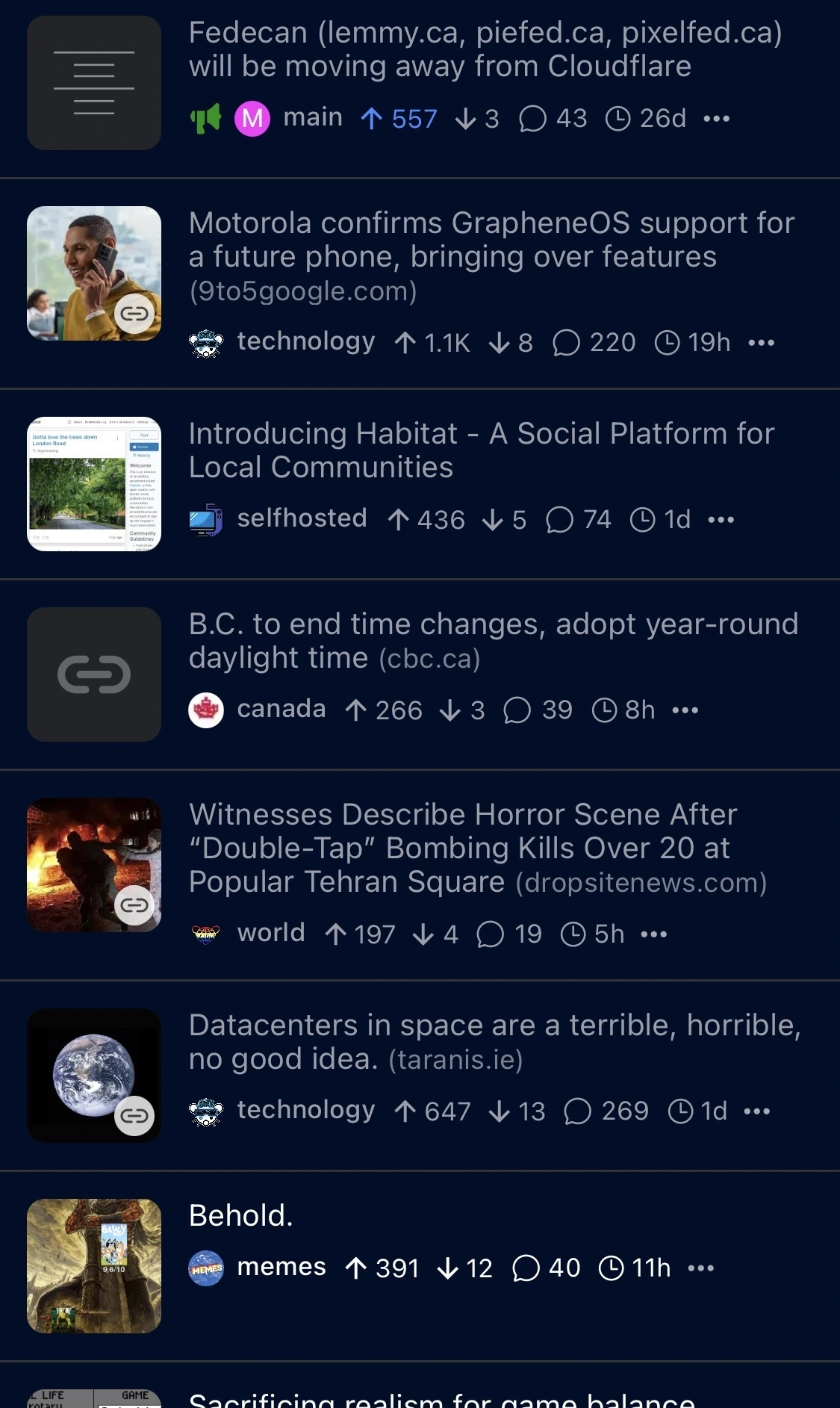
Task: Go to the memes community
Action: pos(281,1267)
